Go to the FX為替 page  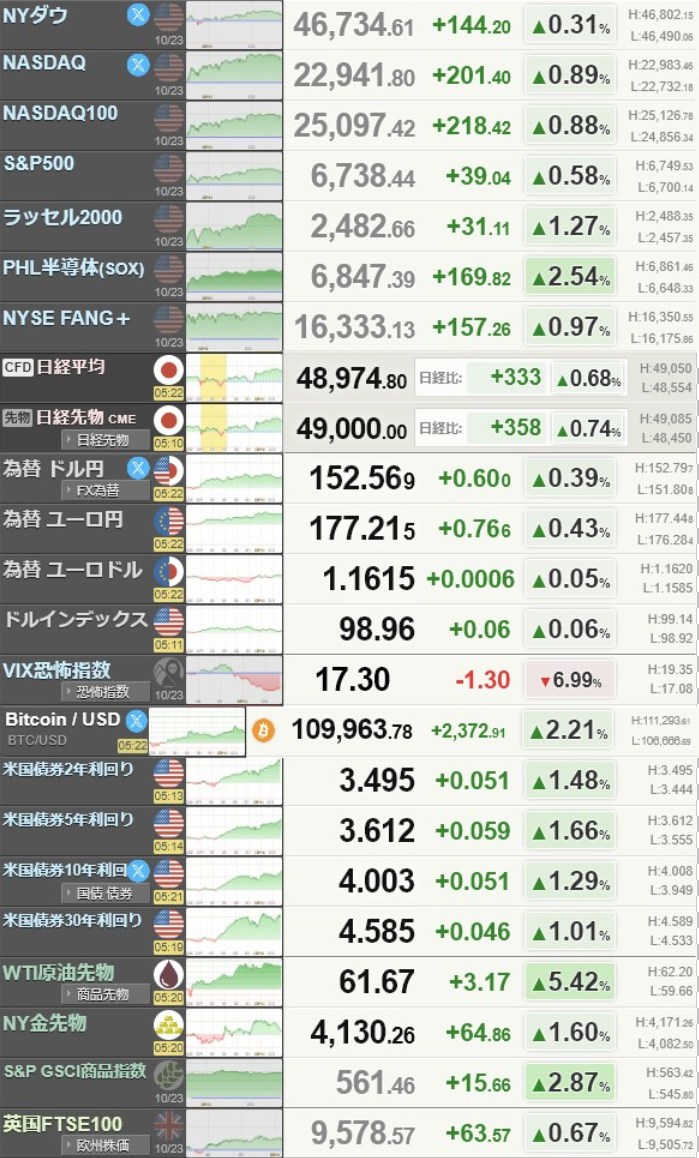(103, 490)
